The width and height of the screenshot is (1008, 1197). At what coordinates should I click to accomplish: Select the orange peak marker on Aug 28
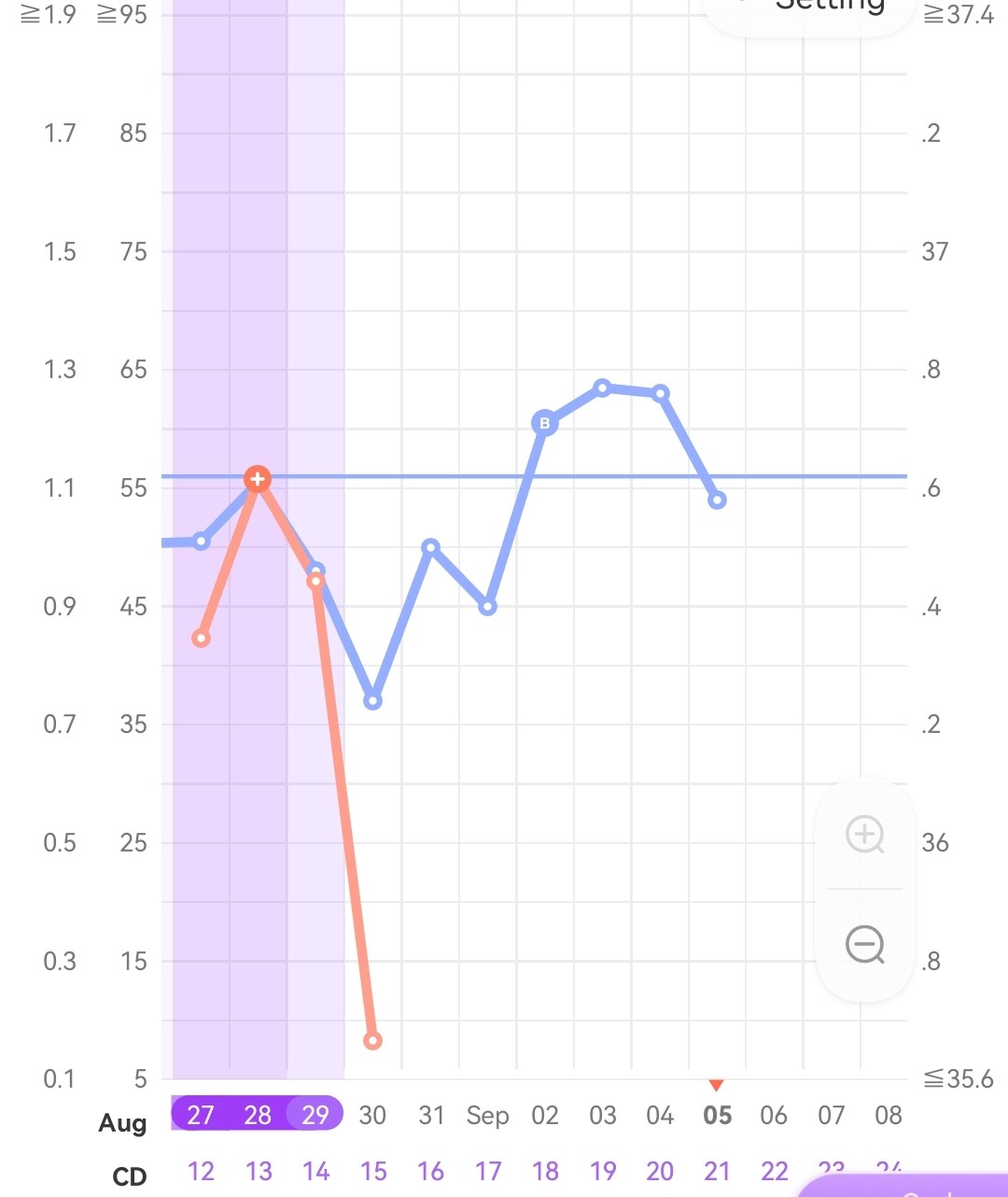coord(258,479)
